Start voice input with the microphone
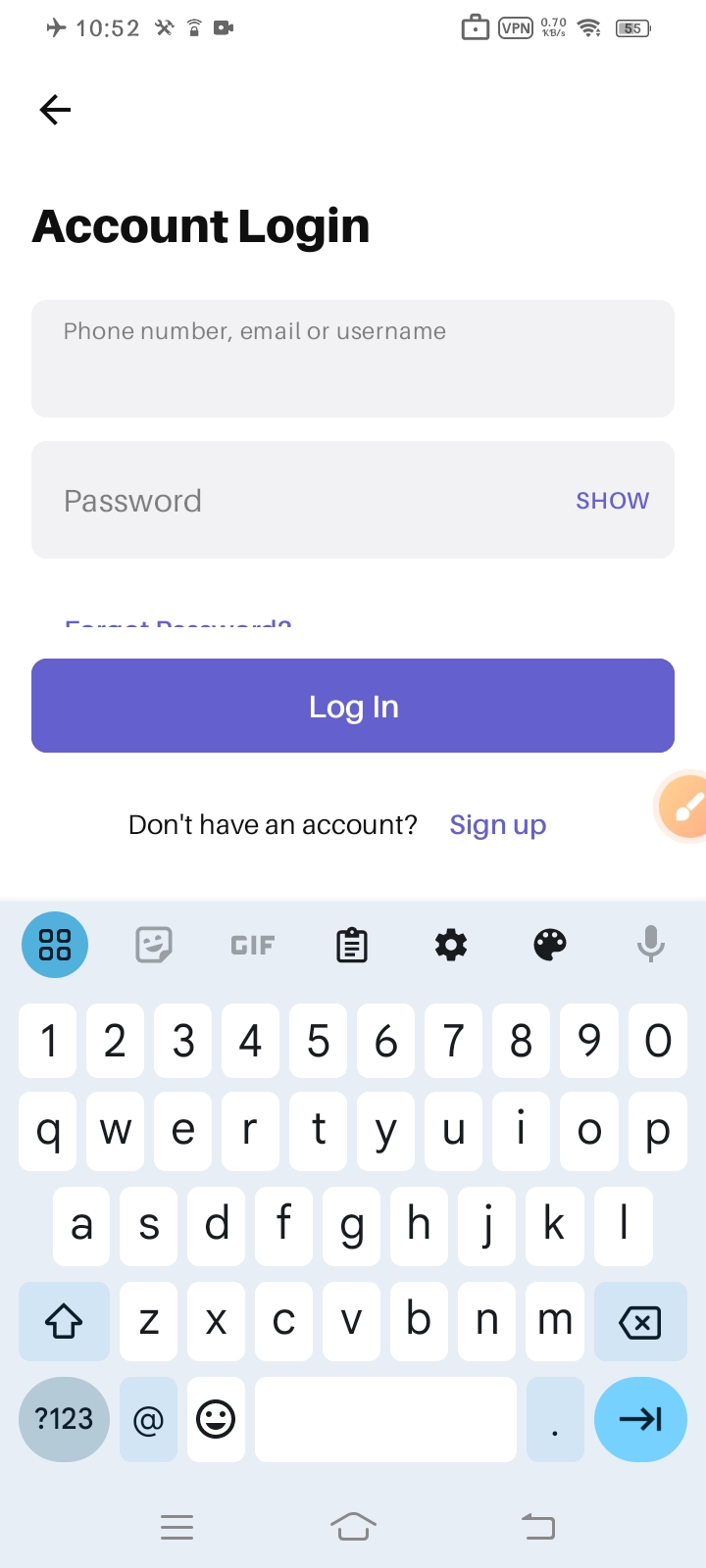Image resolution: width=706 pixels, height=1568 pixels. (x=650, y=946)
